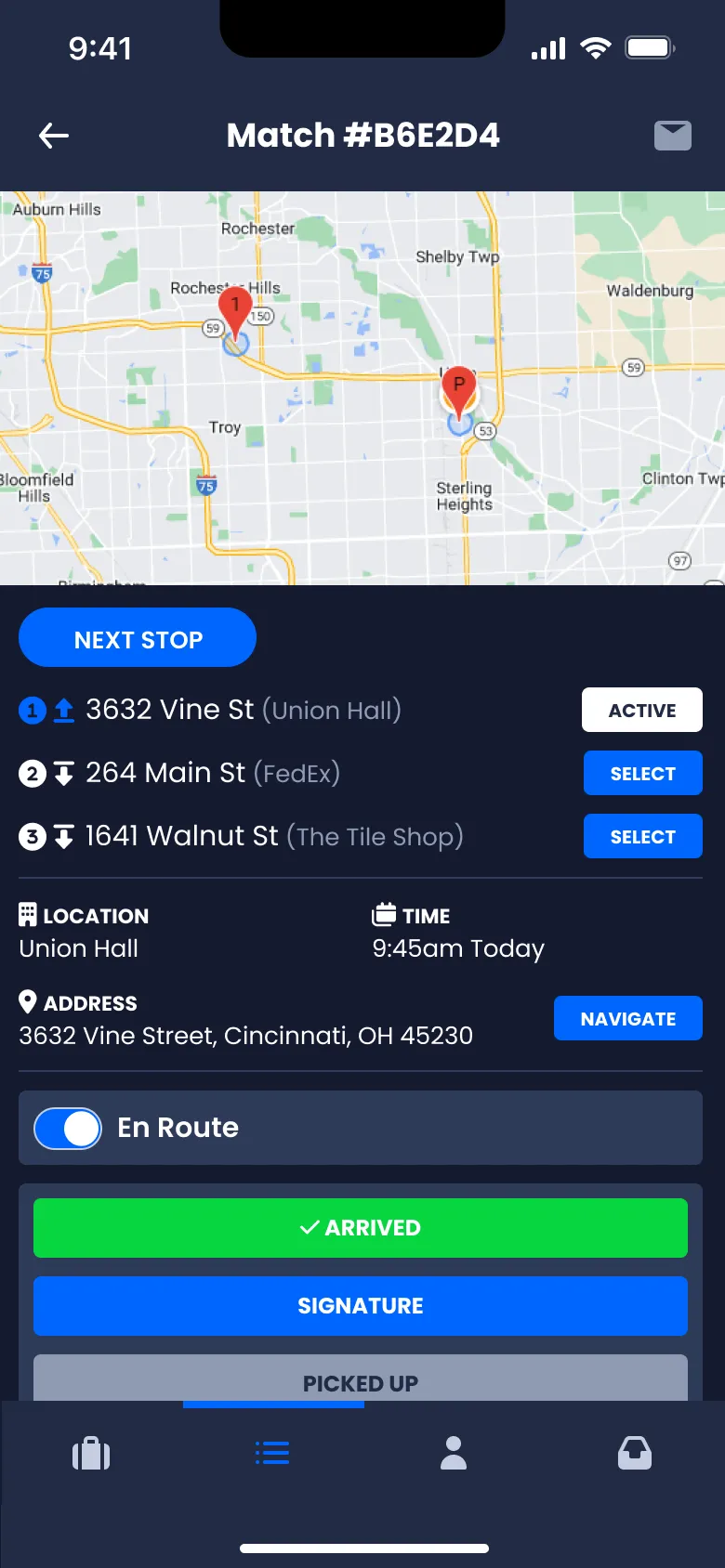
Task: Tap the calendar icon beside TIME label
Action: [385, 915]
